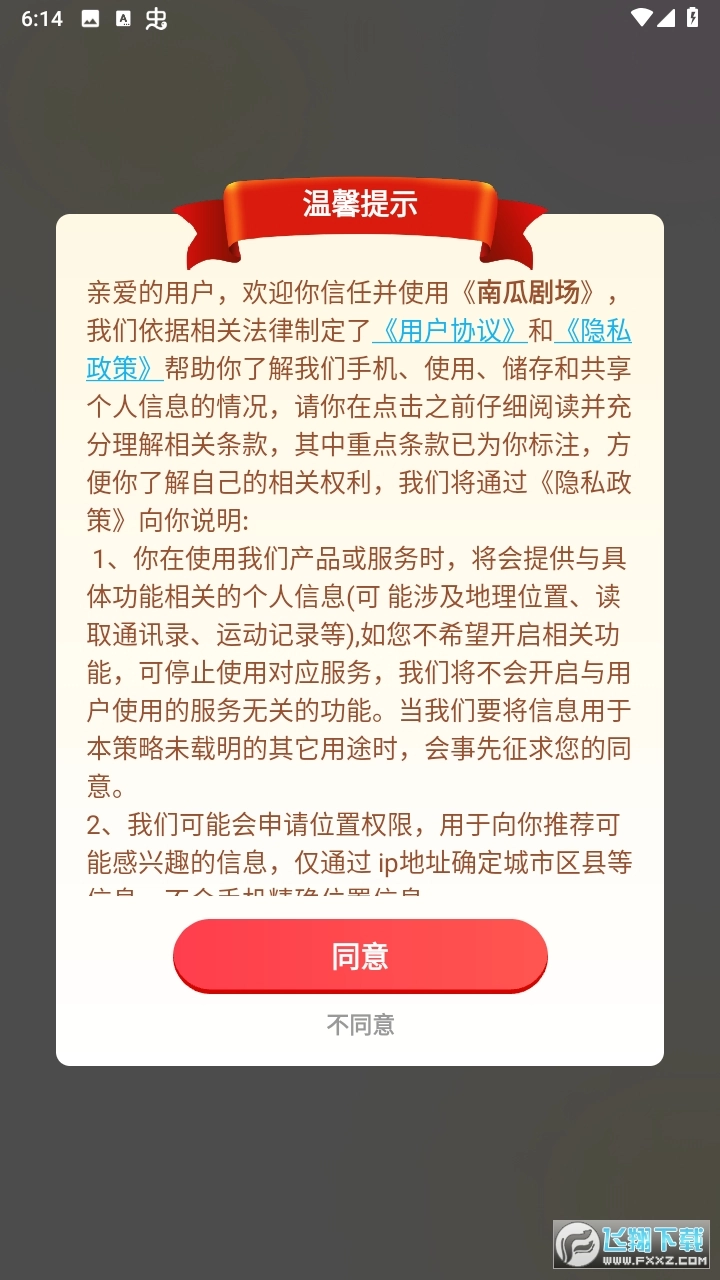
Task: Open the 《隐私政策》 privacy policy link
Action: coord(596,333)
